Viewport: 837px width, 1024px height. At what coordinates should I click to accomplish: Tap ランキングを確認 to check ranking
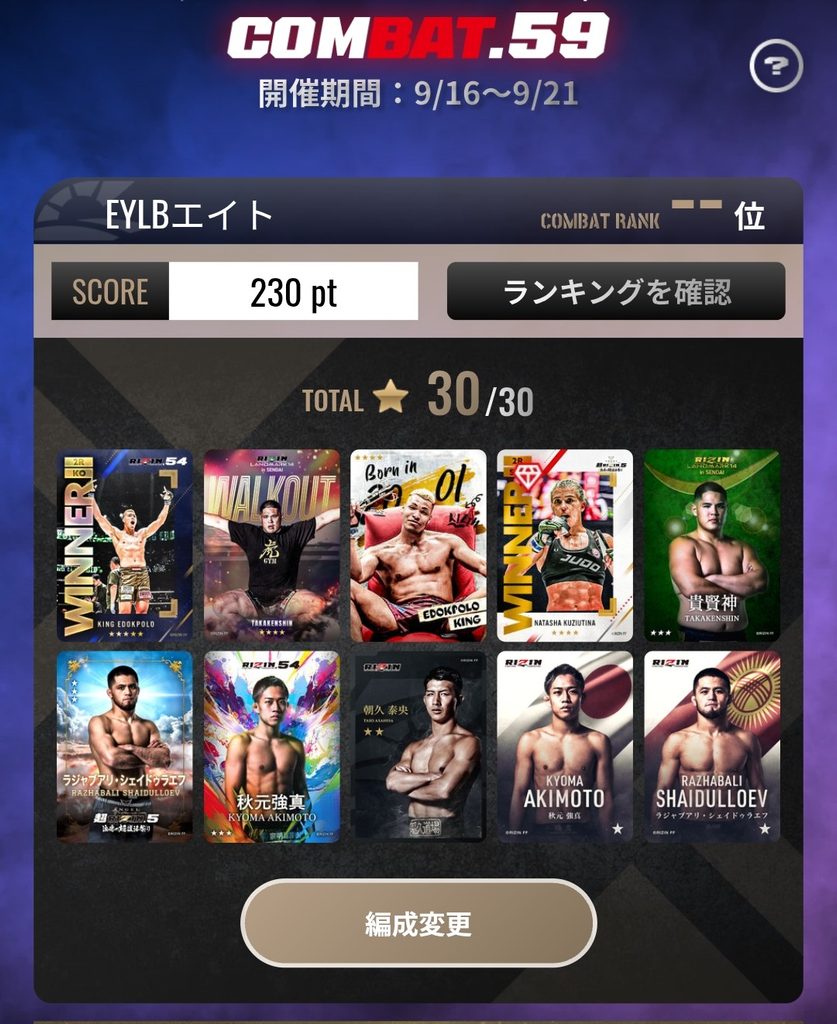pyautogui.click(x=616, y=291)
